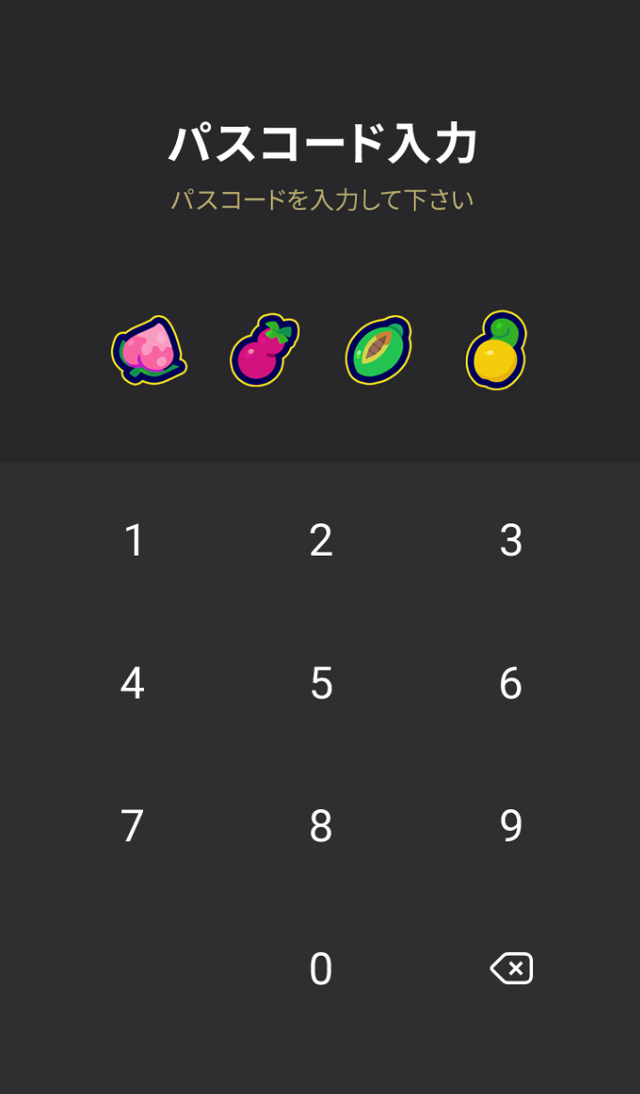Enter digit 8 for the passcode
Screen dimensions: 640x1094
320,827
